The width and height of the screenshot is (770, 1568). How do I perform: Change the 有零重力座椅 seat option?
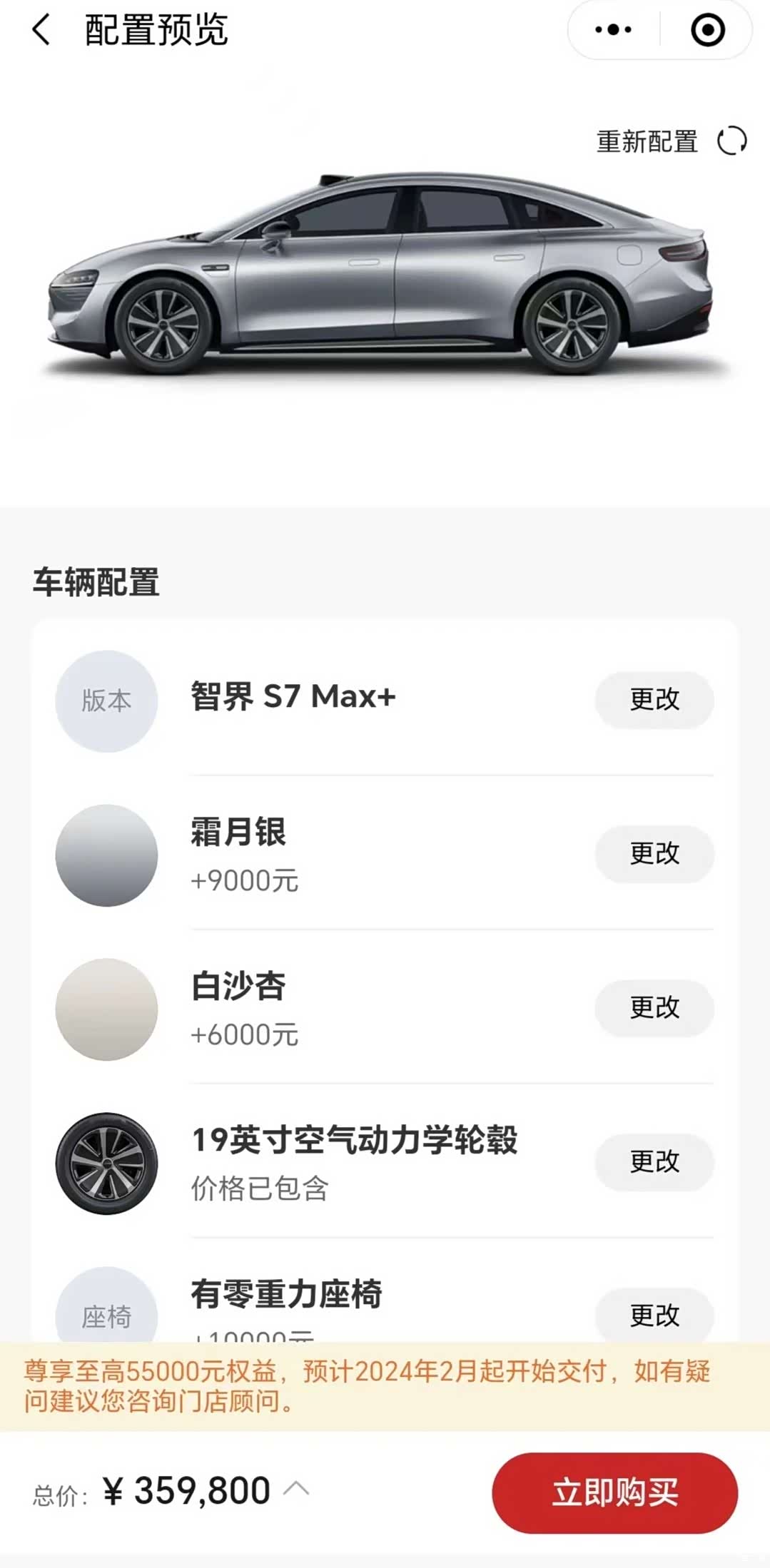coord(654,1315)
